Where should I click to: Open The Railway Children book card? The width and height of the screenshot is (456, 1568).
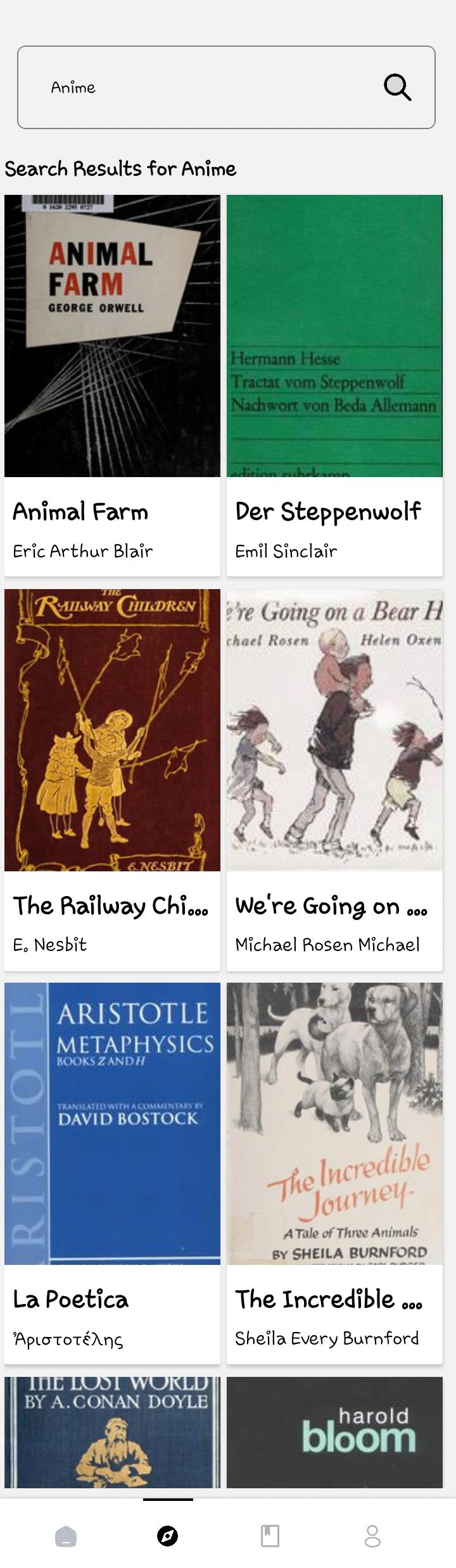click(112, 780)
